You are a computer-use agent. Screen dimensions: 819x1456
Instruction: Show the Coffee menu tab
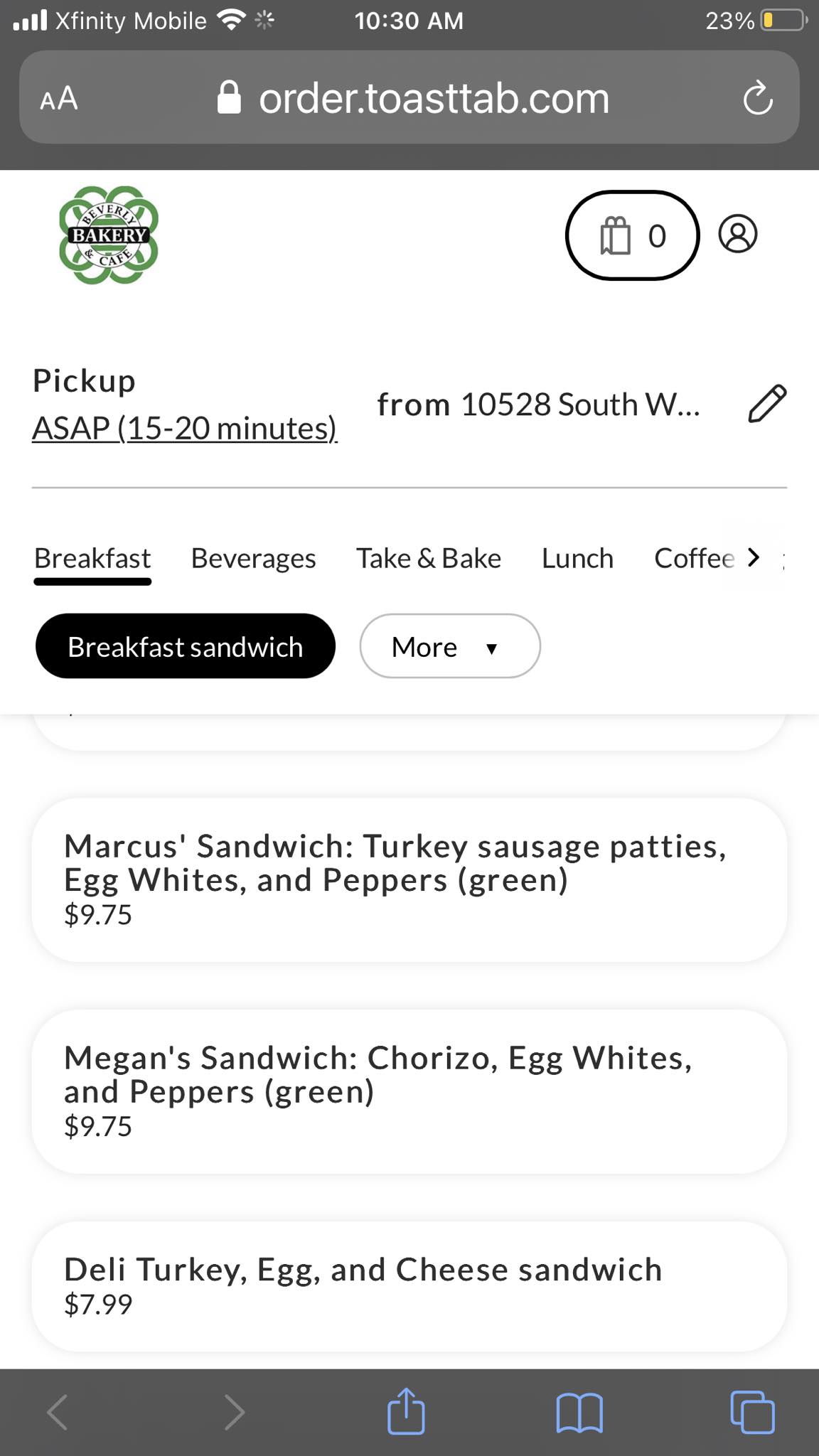692,559
